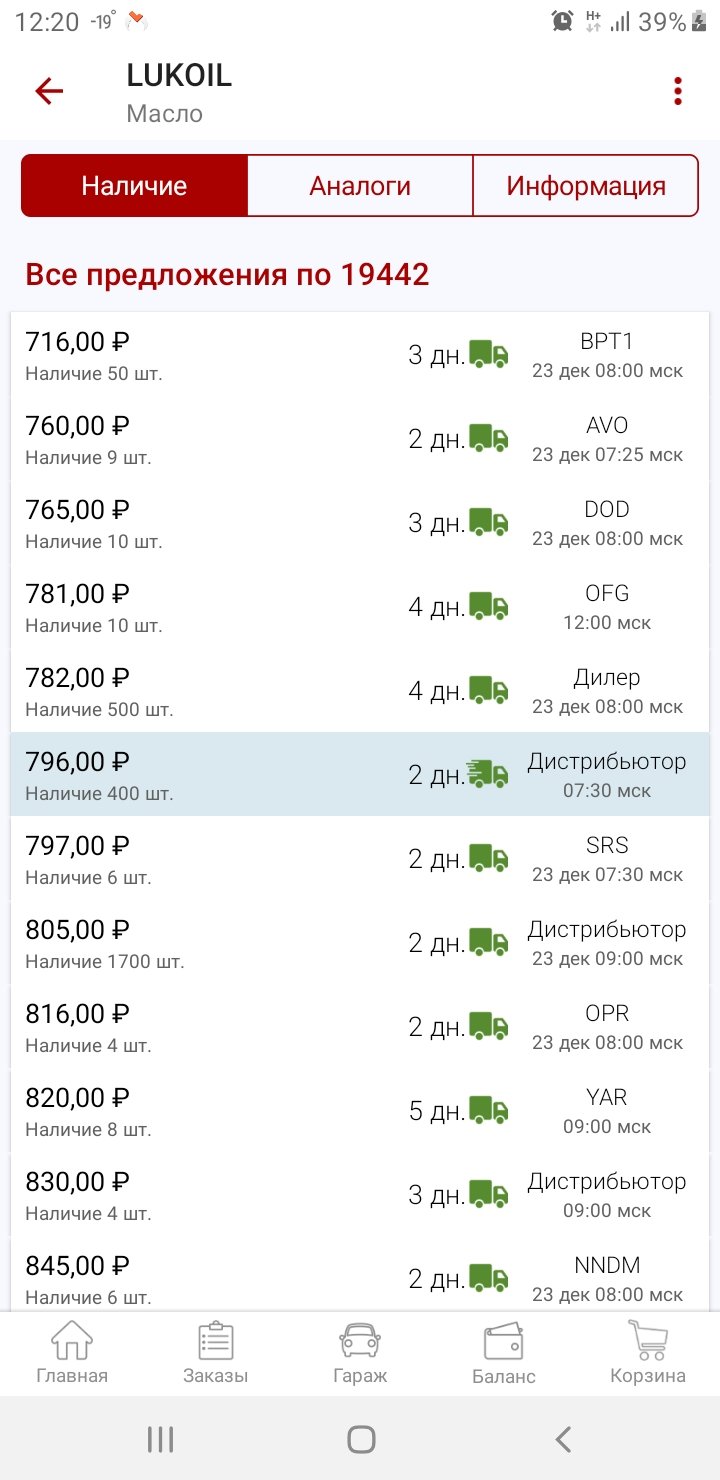Open the 820,00 ₽ YAR offer
Image resolution: width=720 pixels, height=1480 pixels.
(360, 1111)
